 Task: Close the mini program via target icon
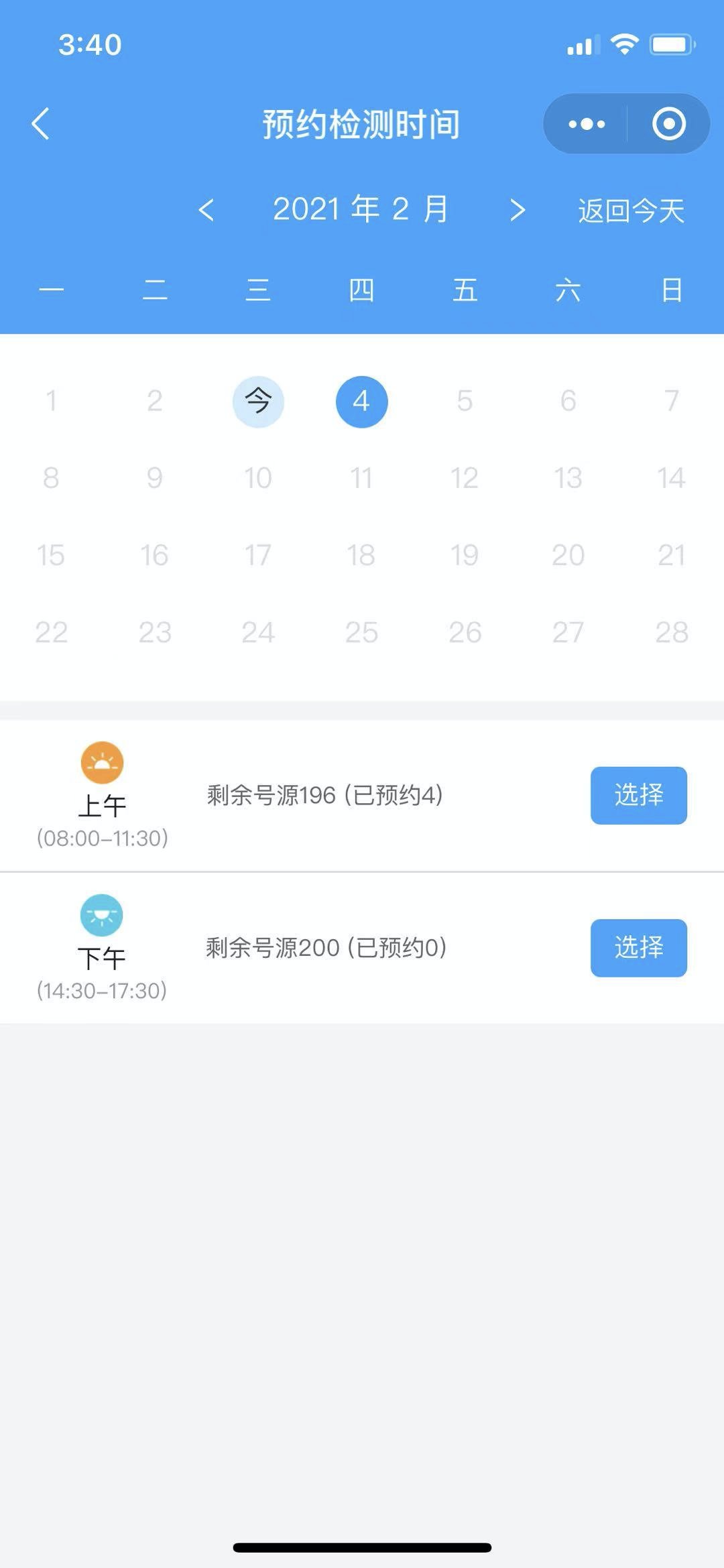668,124
